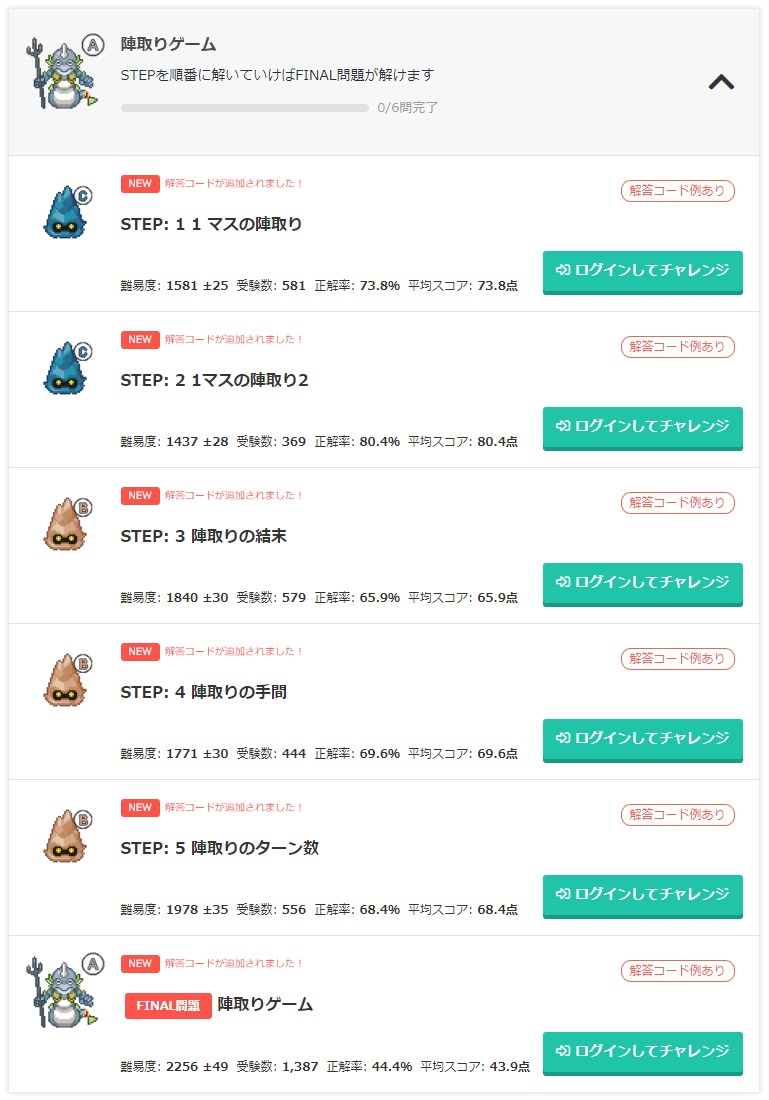Show 解答コード例あり for STEP 3 陣取りの結末
This screenshot has width=769, height=1100.
click(x=677, y=503)
